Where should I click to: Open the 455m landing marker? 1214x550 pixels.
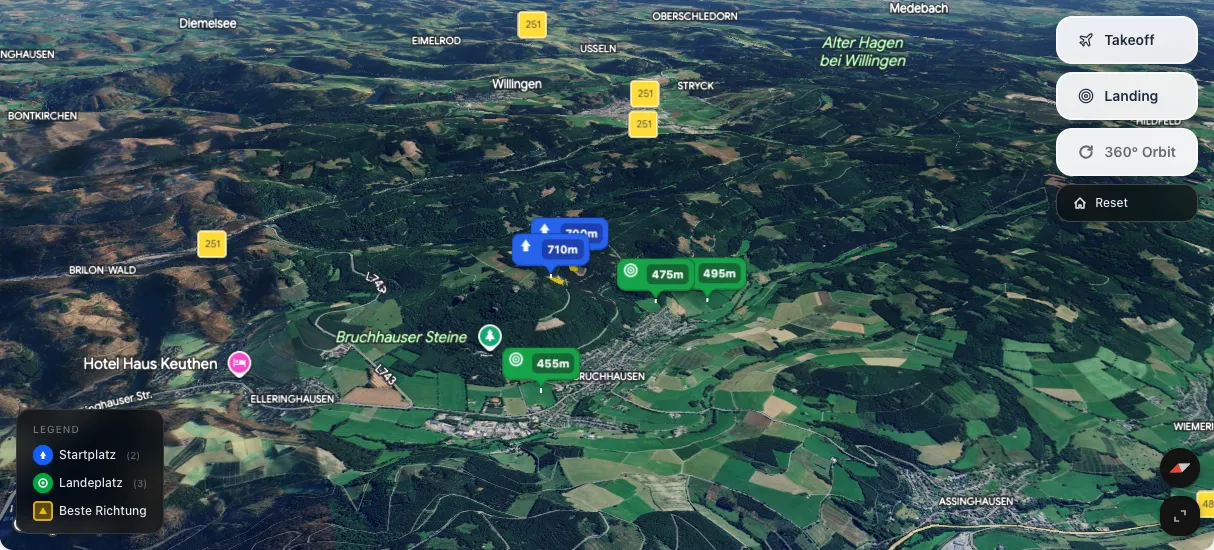(x=541, y=363)
